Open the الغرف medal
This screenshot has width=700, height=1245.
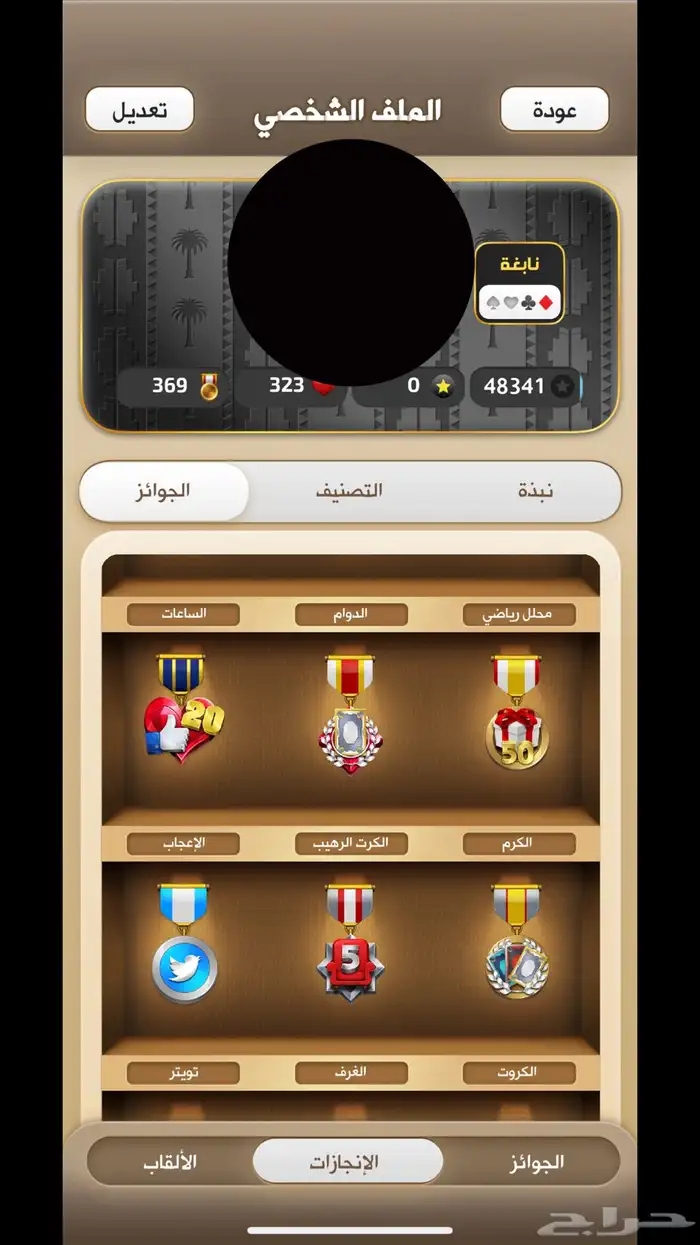pyautogui.click(x=349, y=943)
